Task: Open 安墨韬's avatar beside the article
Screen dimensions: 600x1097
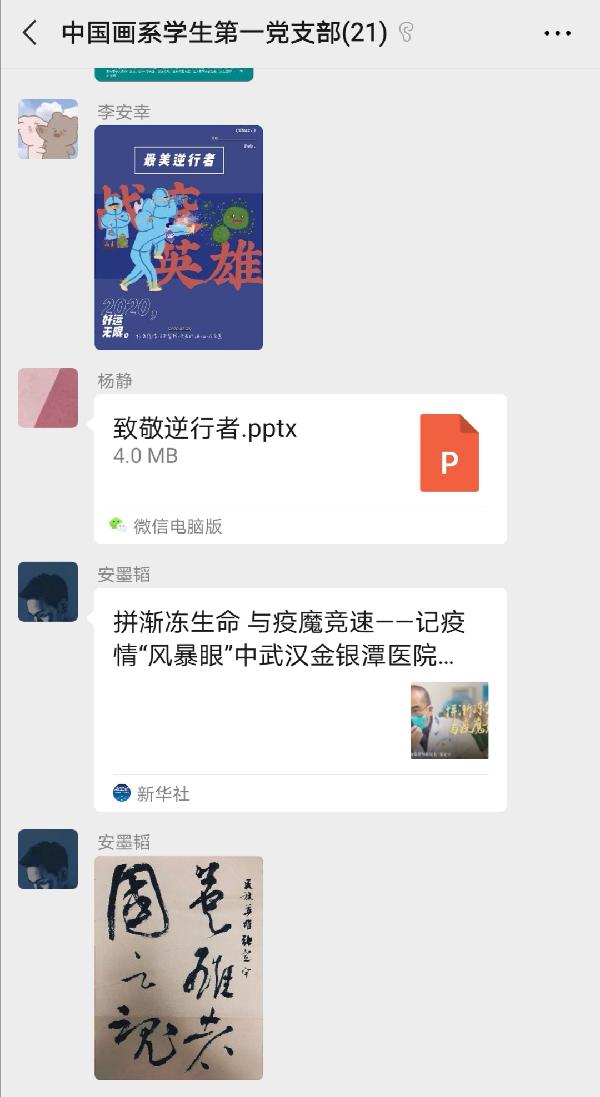Action: pyautogui.click(x=48, y=592)
